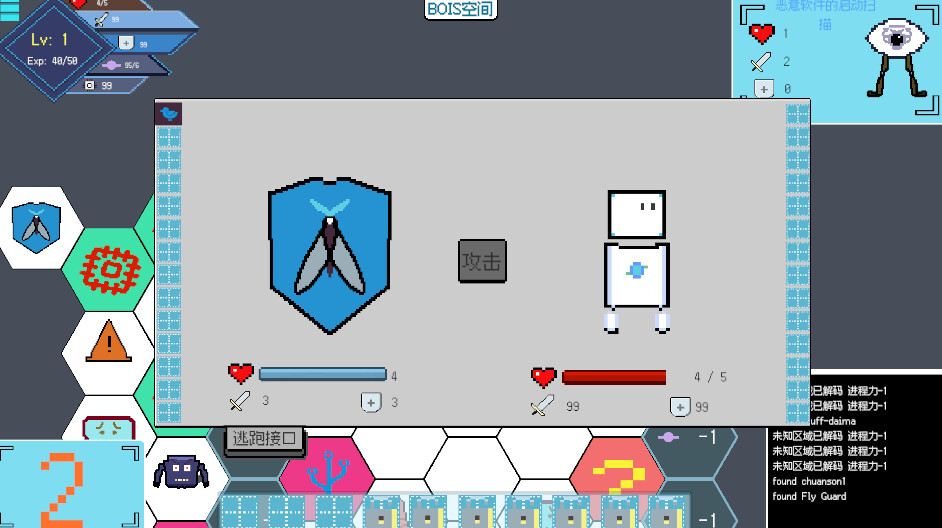Select the red question mark hexagon tile

point(622,472)
